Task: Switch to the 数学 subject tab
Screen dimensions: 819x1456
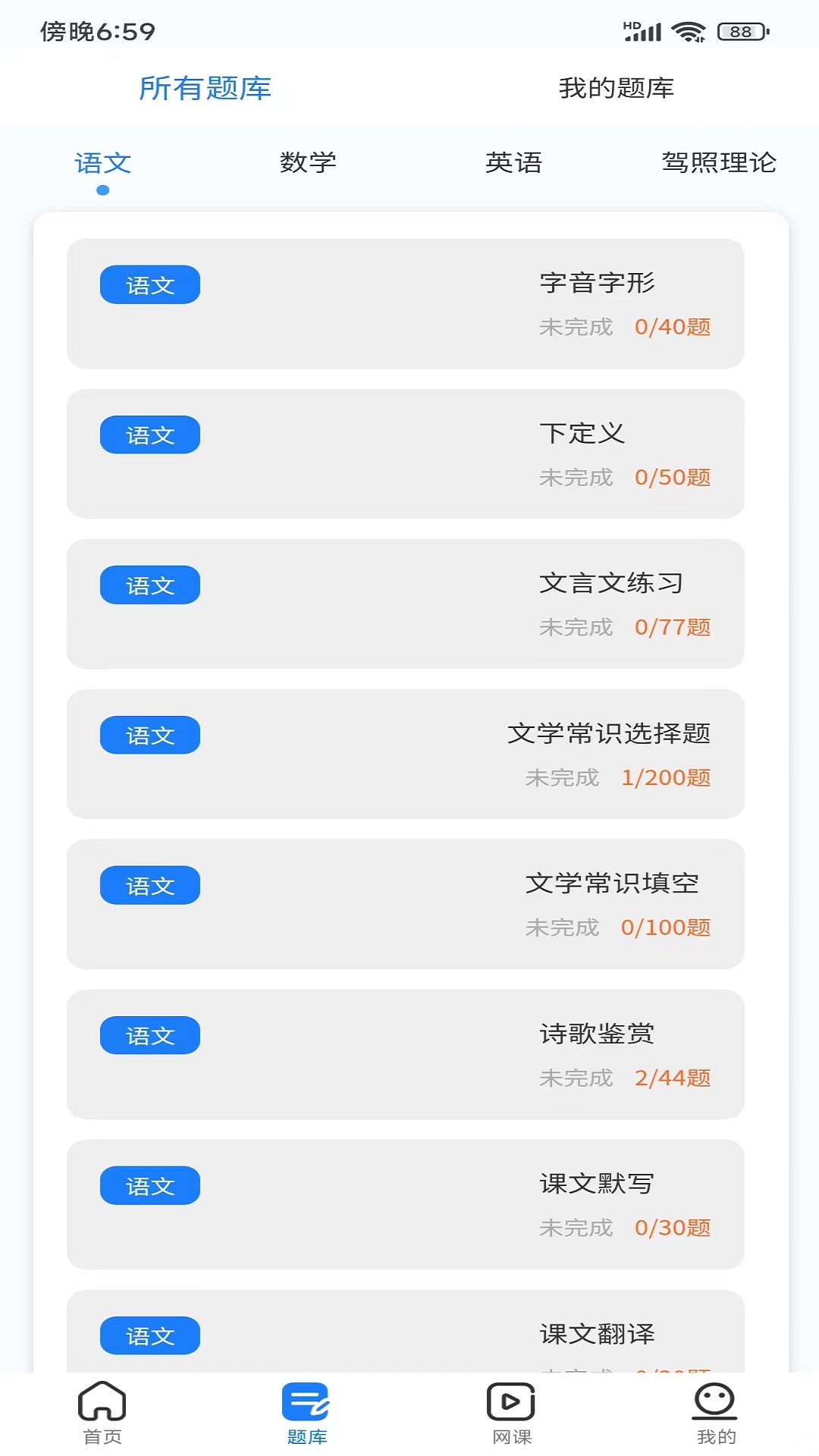Action: click(x=308, y=162)
